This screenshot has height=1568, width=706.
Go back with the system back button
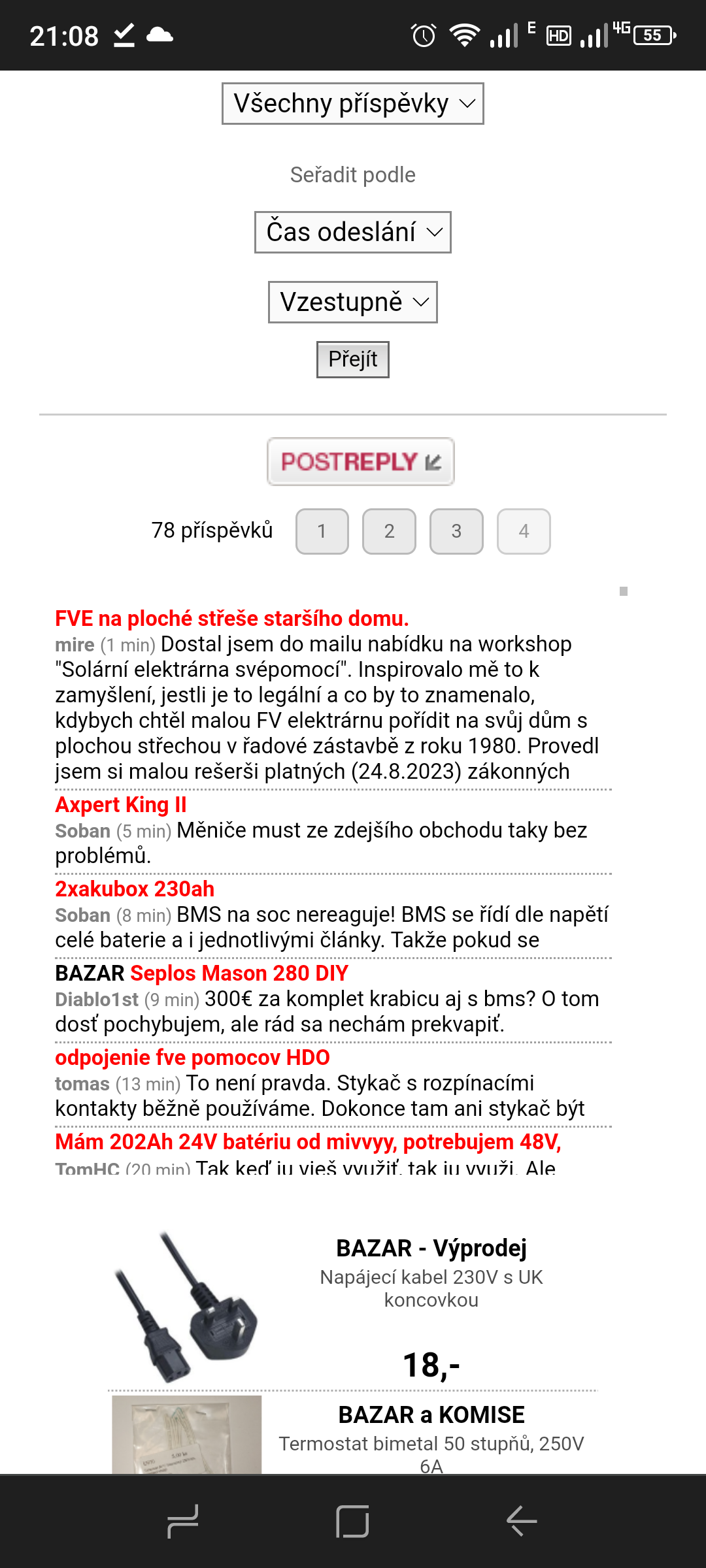[522, 1521]
